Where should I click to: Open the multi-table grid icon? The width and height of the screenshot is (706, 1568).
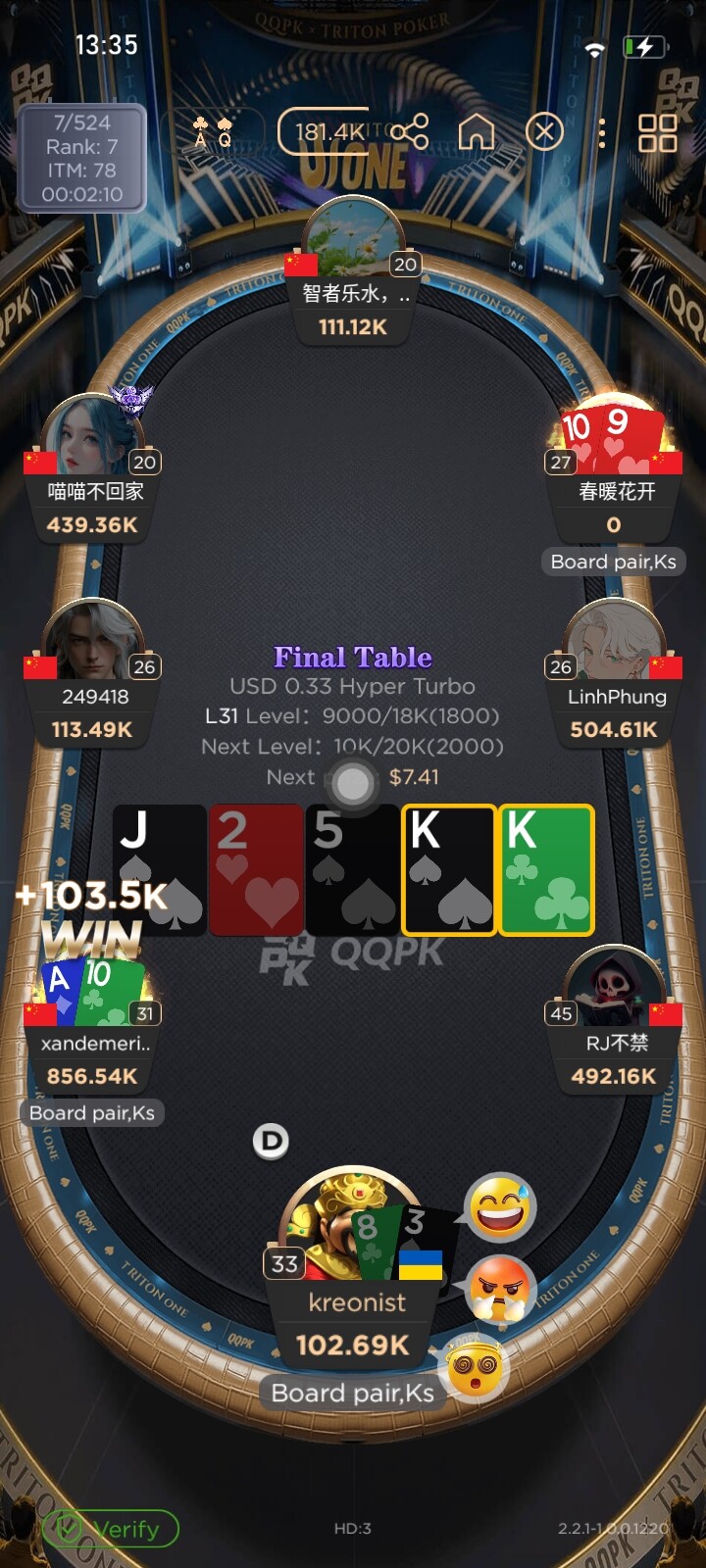click(x=658, y=132)
